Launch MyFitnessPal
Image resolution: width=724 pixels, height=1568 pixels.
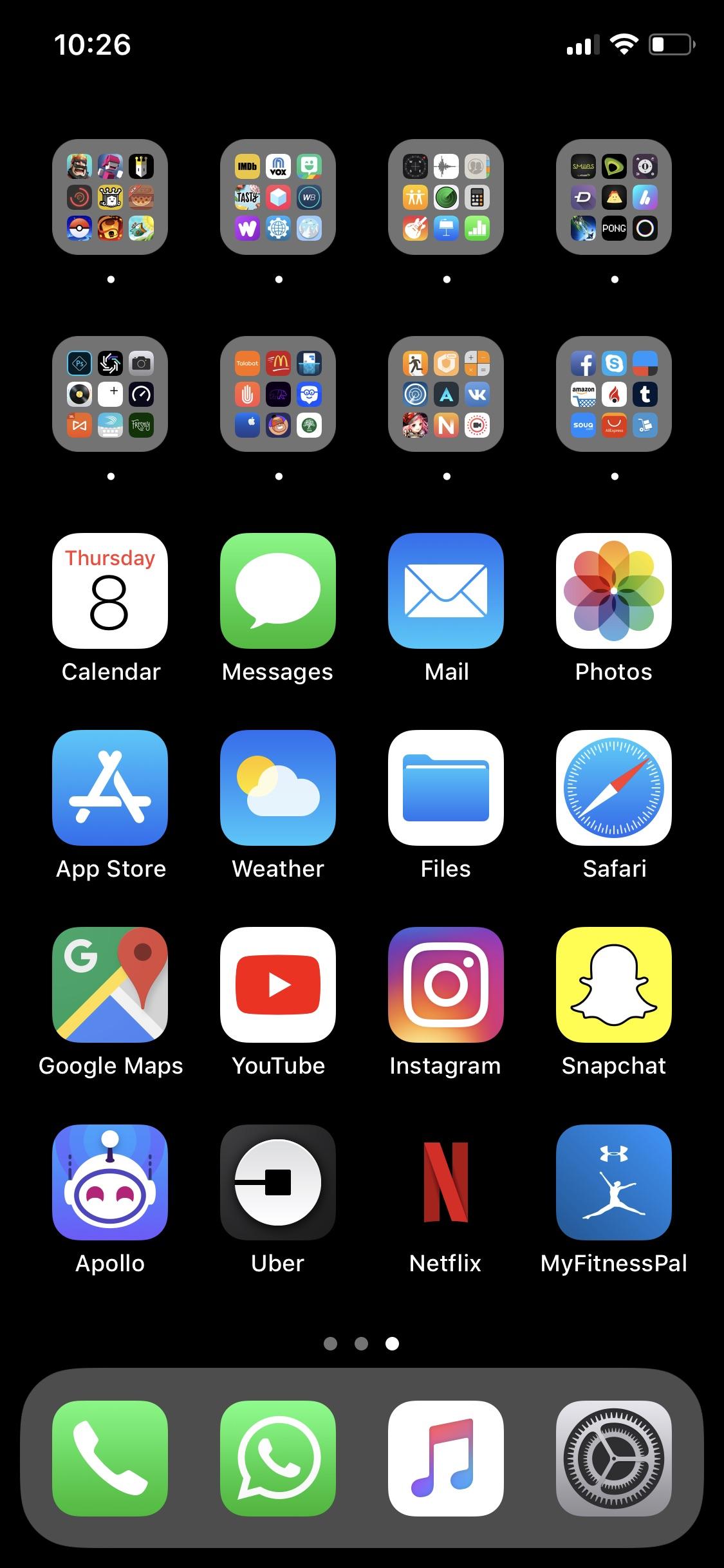(614, 1182)
